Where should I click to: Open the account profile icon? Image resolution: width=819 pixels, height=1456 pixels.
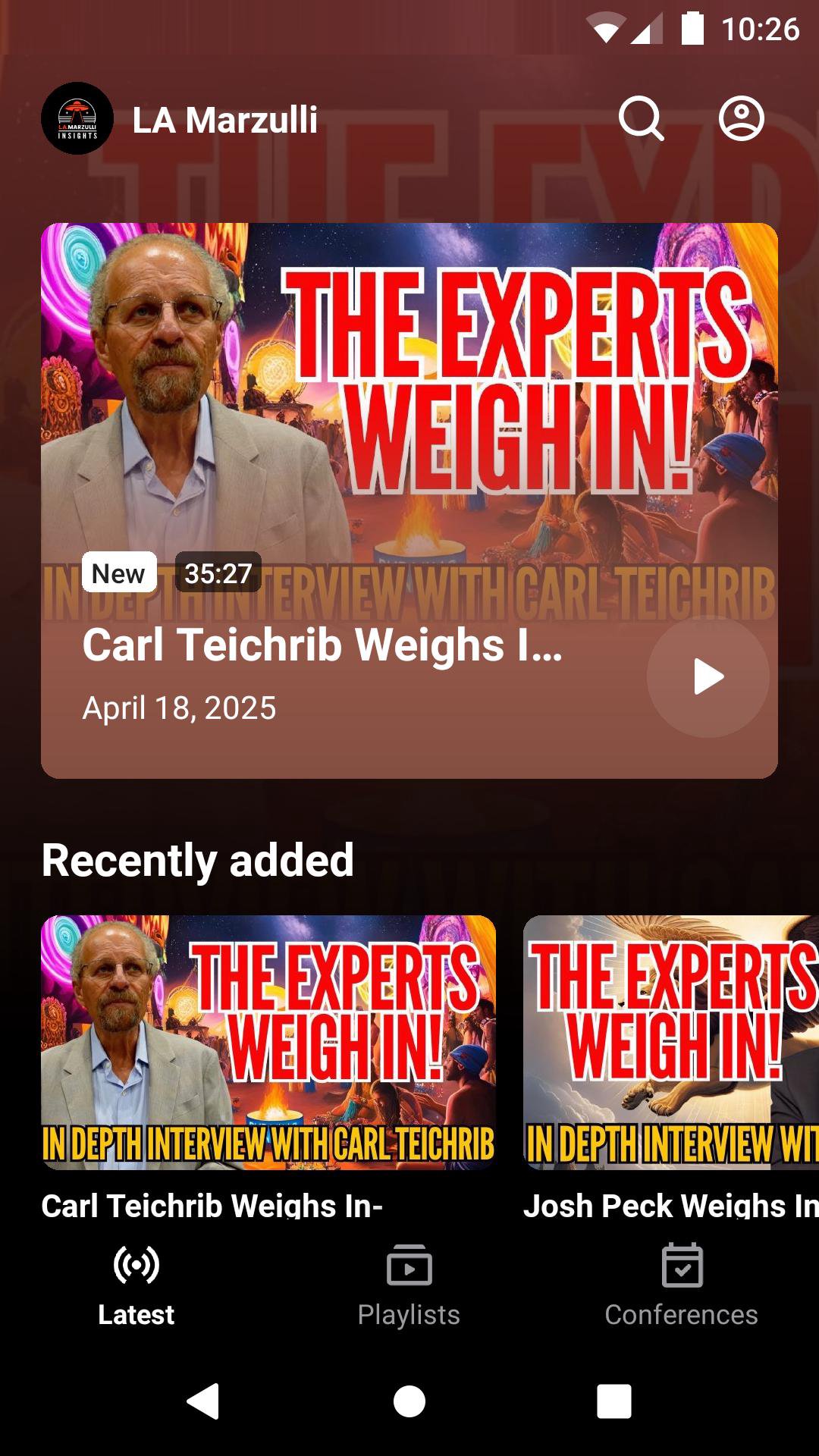click(x=741, y=119)
